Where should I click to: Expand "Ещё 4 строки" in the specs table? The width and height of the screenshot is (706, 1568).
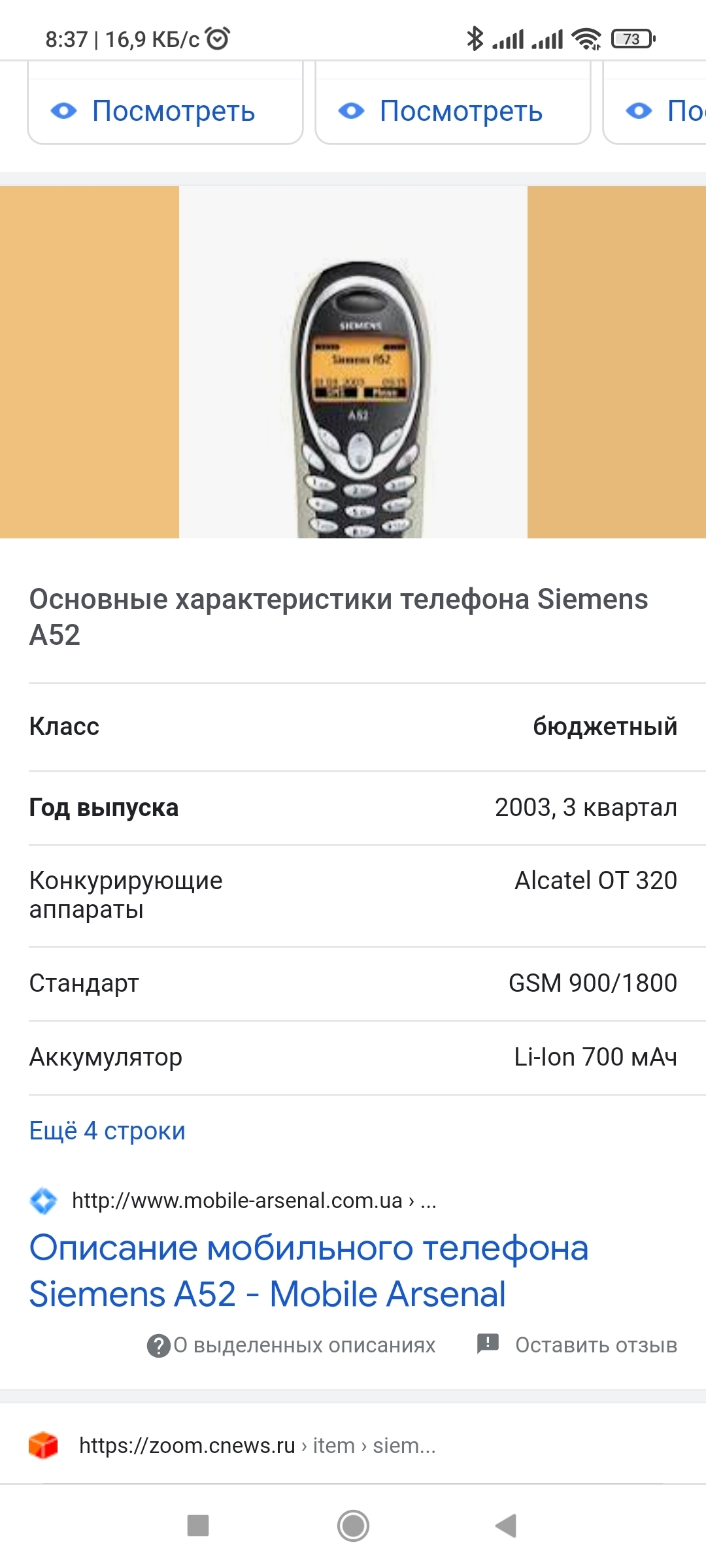tap(107, 1131)
